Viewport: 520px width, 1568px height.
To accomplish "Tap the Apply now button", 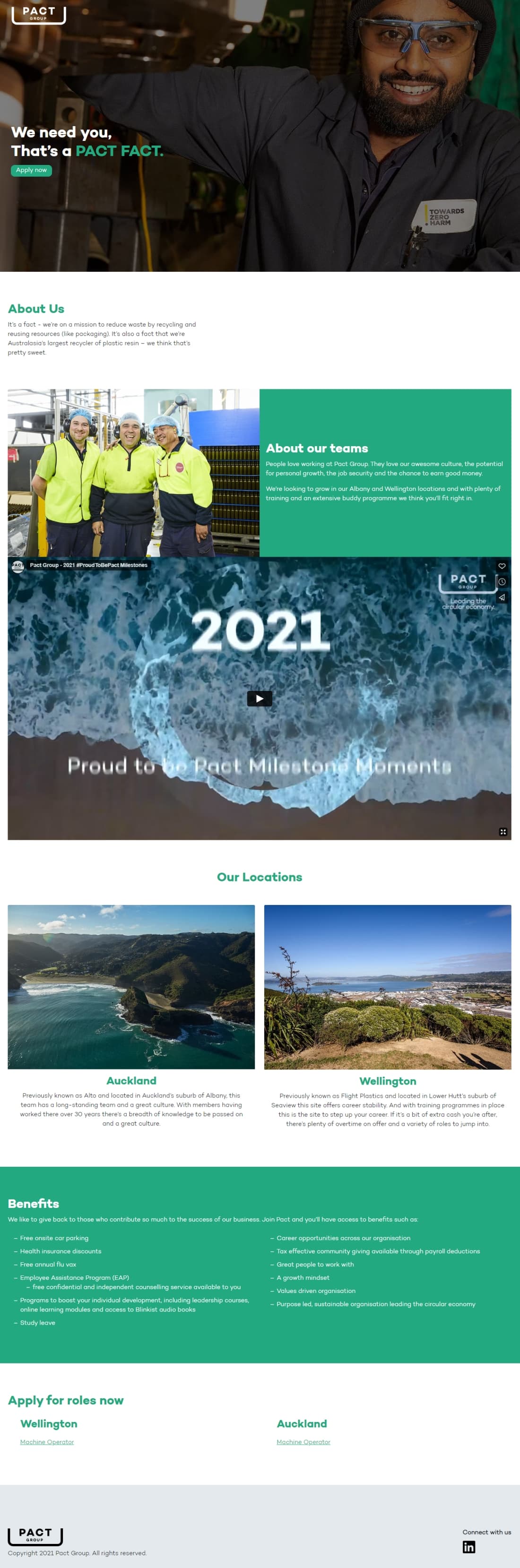I will click(x=32, y=171).
